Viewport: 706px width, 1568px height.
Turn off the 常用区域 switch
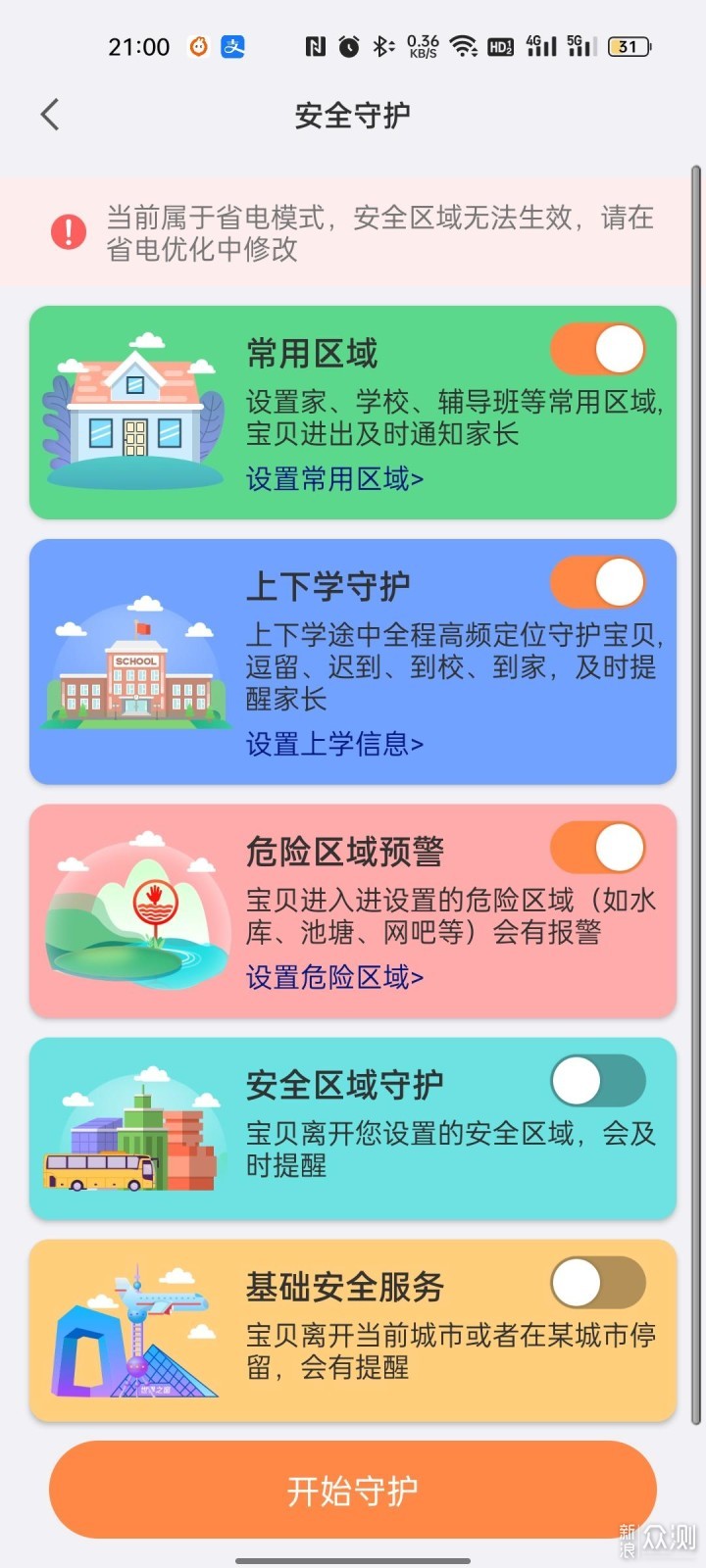click(x=598, y=349)
